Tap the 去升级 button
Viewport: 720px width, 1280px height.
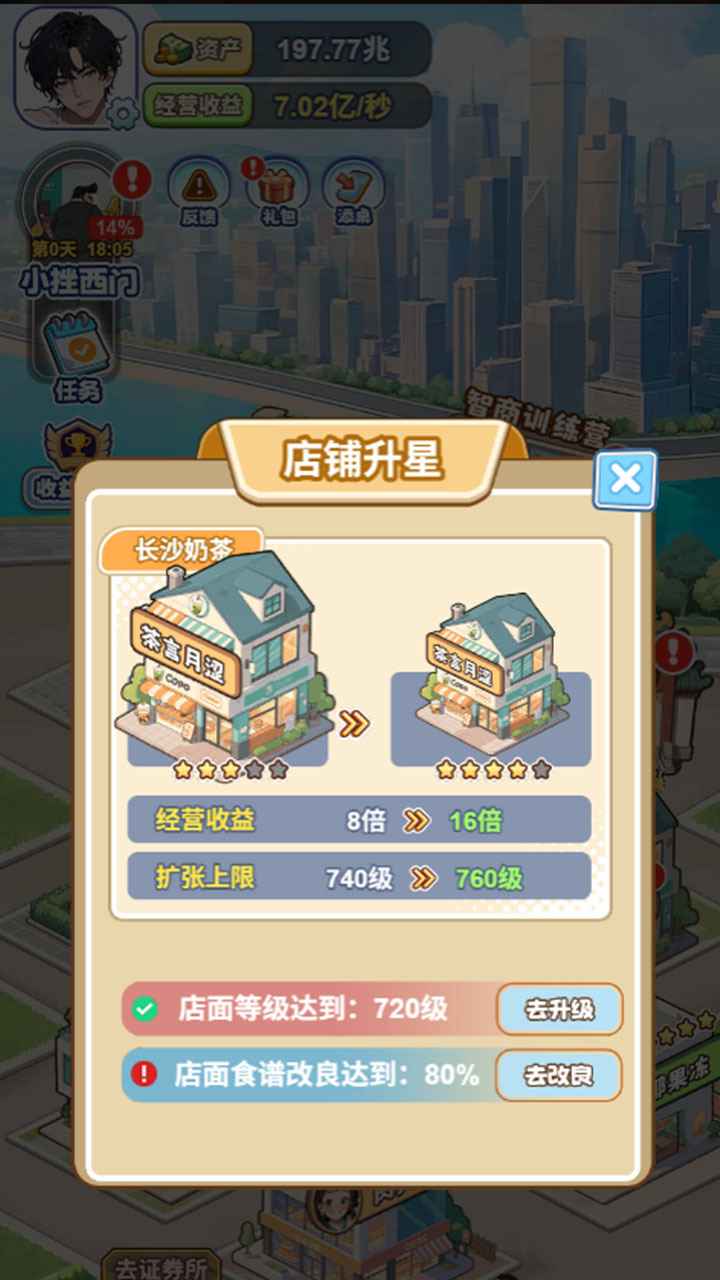click(x=560, y=1009)
